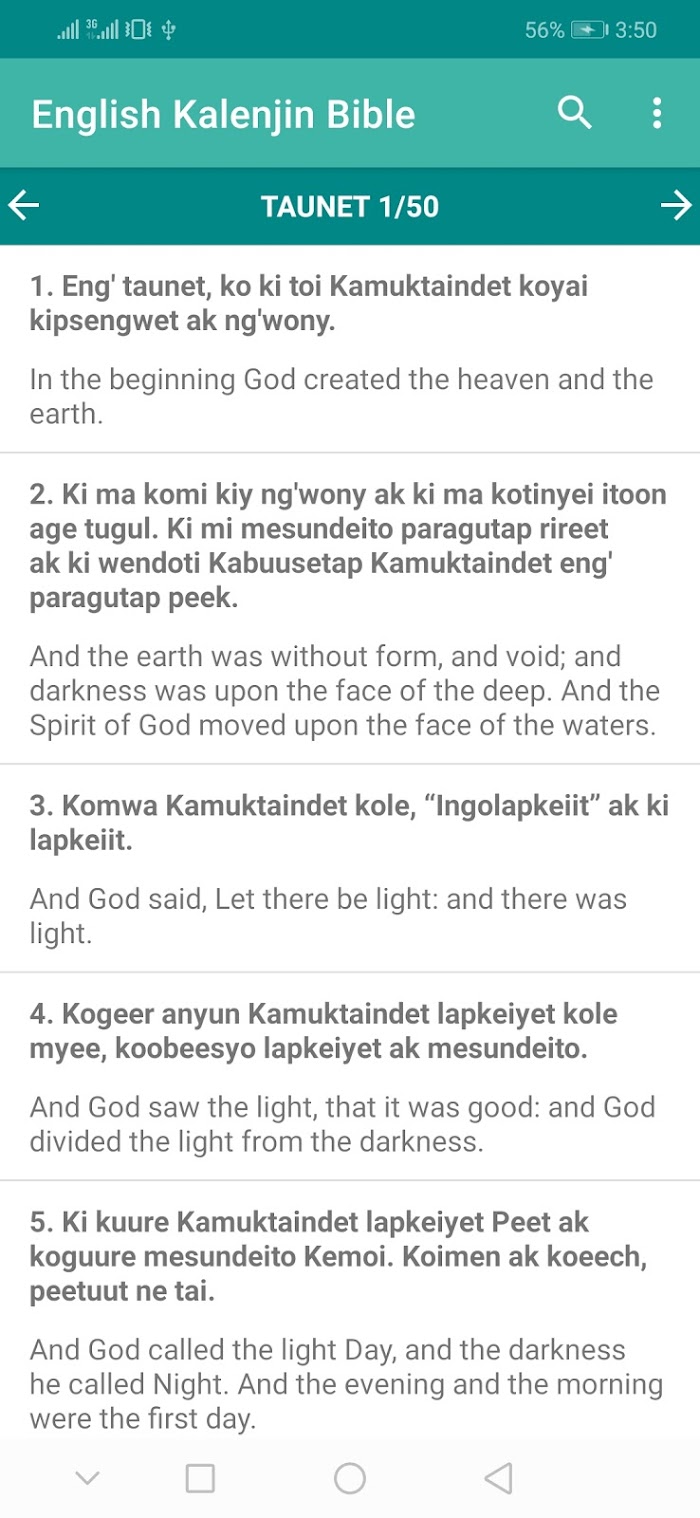700x1518 pixels.
Task: Go to the next chapter with the right arrow
Action: (x=676, y=206)
